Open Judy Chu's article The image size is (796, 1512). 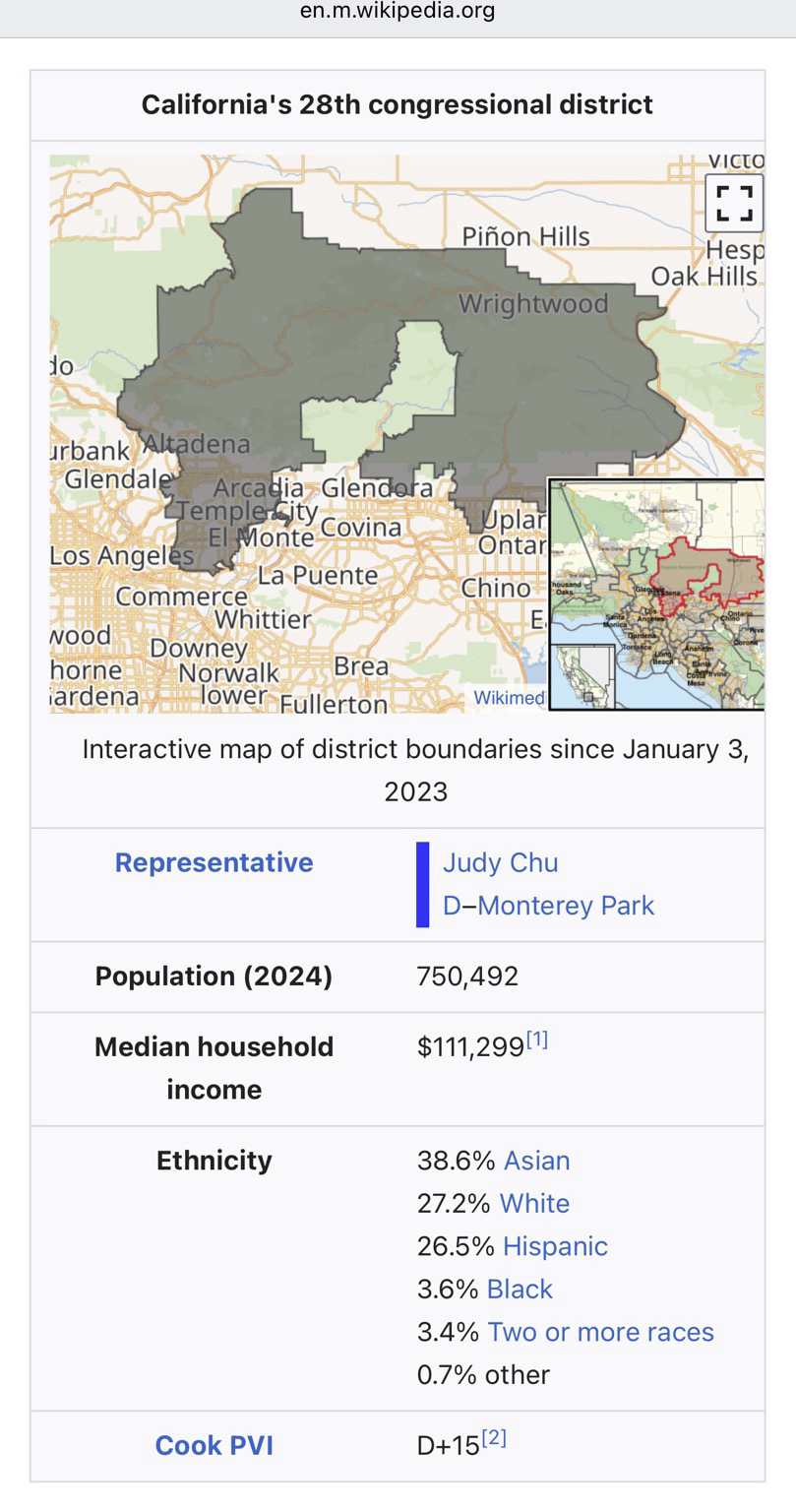pos(500,862)
